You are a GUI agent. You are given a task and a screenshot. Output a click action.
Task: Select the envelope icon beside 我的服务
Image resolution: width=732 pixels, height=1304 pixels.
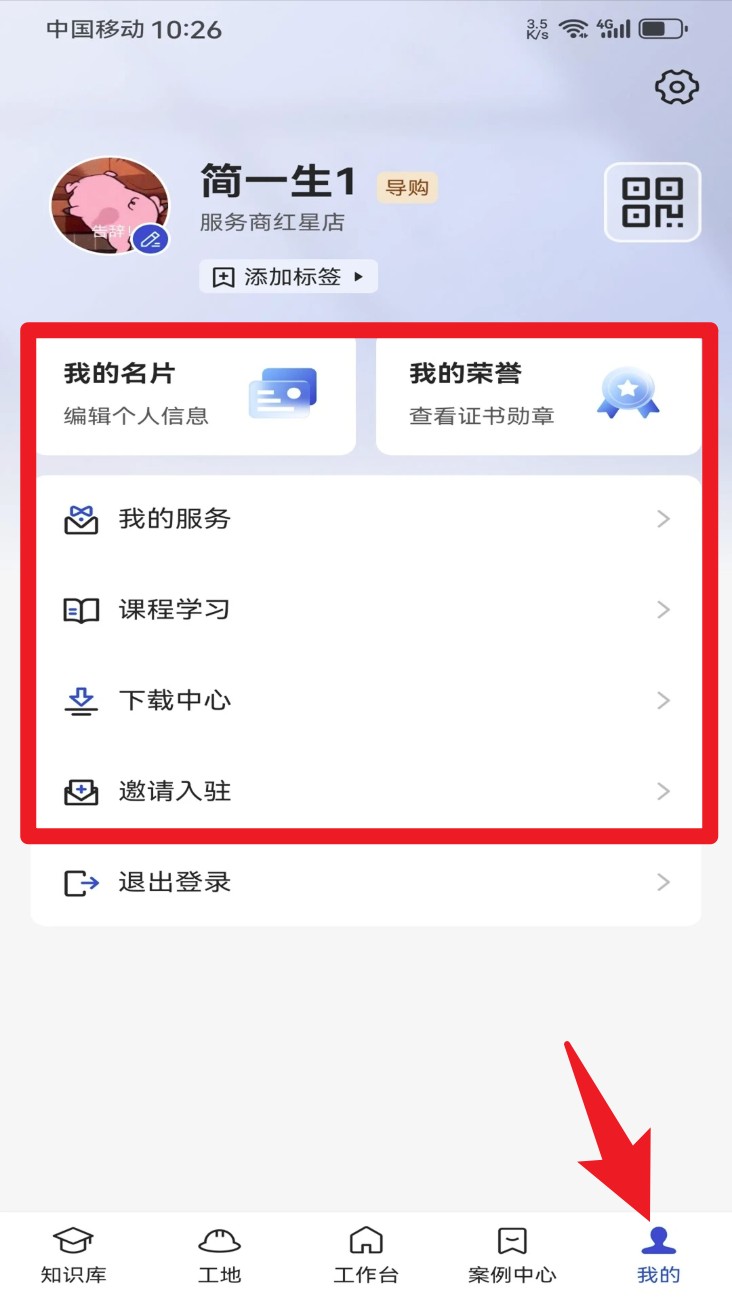click(x=81, y=519)
